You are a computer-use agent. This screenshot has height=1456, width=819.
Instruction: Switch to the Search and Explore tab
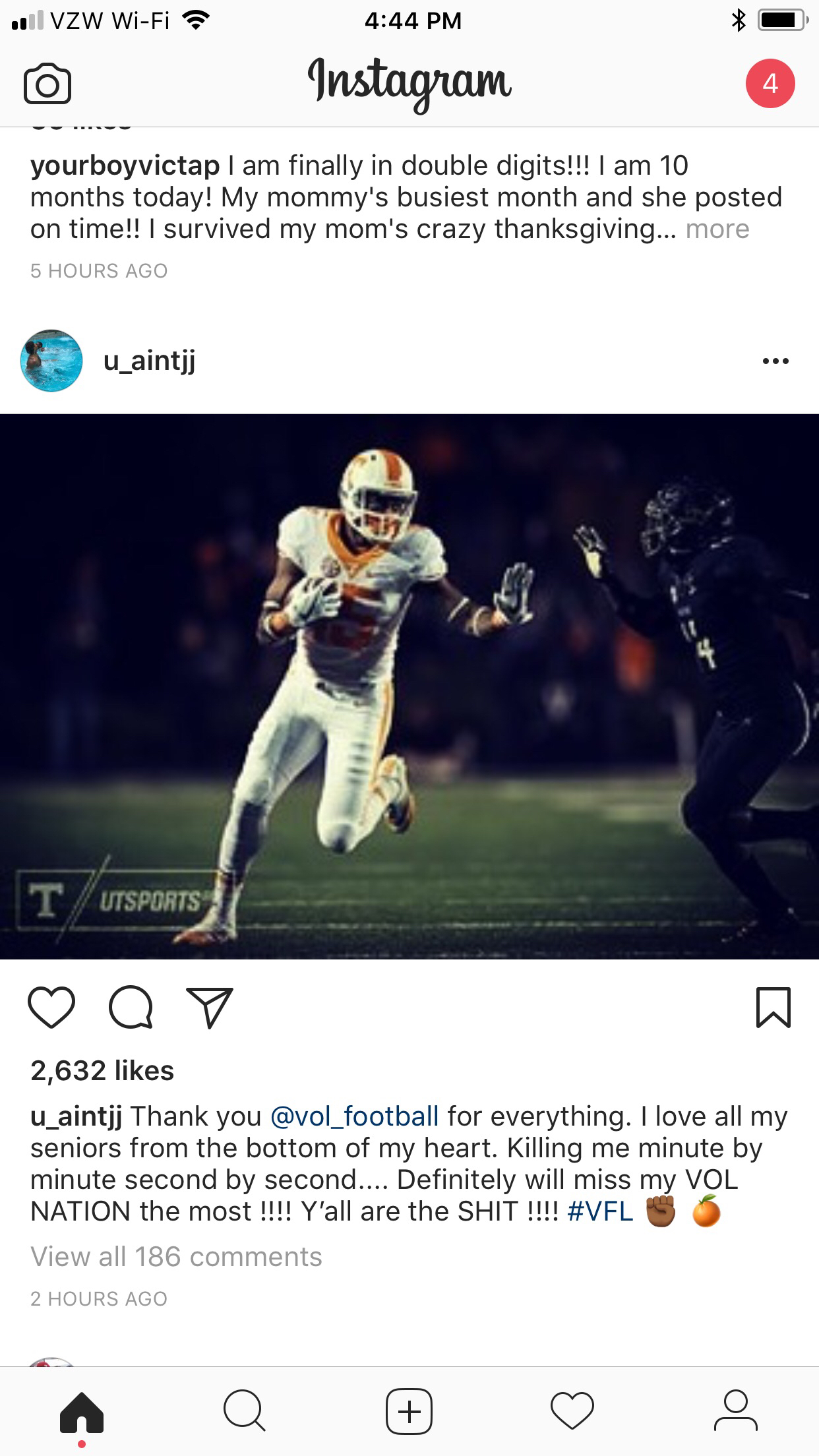pyautogui.click(x=245, y=1412)
